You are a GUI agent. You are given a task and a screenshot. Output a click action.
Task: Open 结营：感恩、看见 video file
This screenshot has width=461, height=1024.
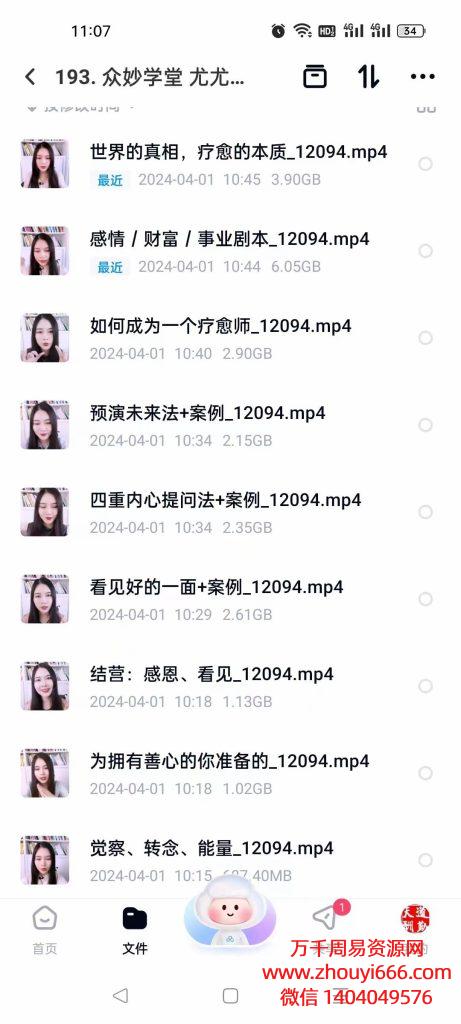pyautogui.click(x=230, y=686)
